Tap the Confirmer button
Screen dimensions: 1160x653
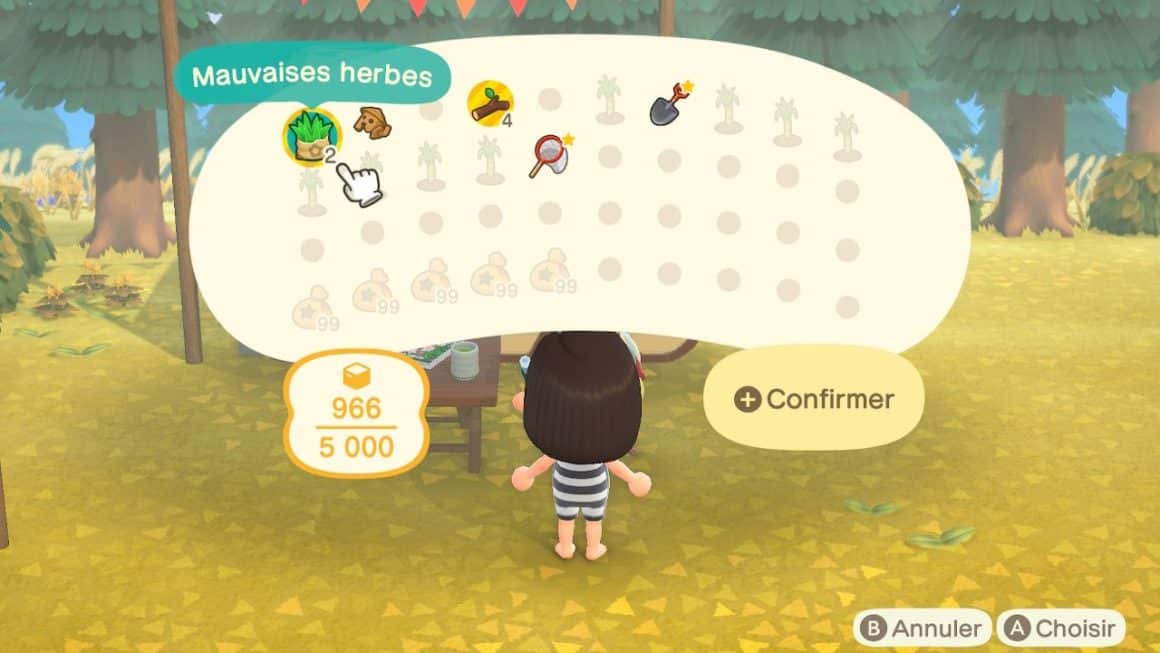pos(814,399)
